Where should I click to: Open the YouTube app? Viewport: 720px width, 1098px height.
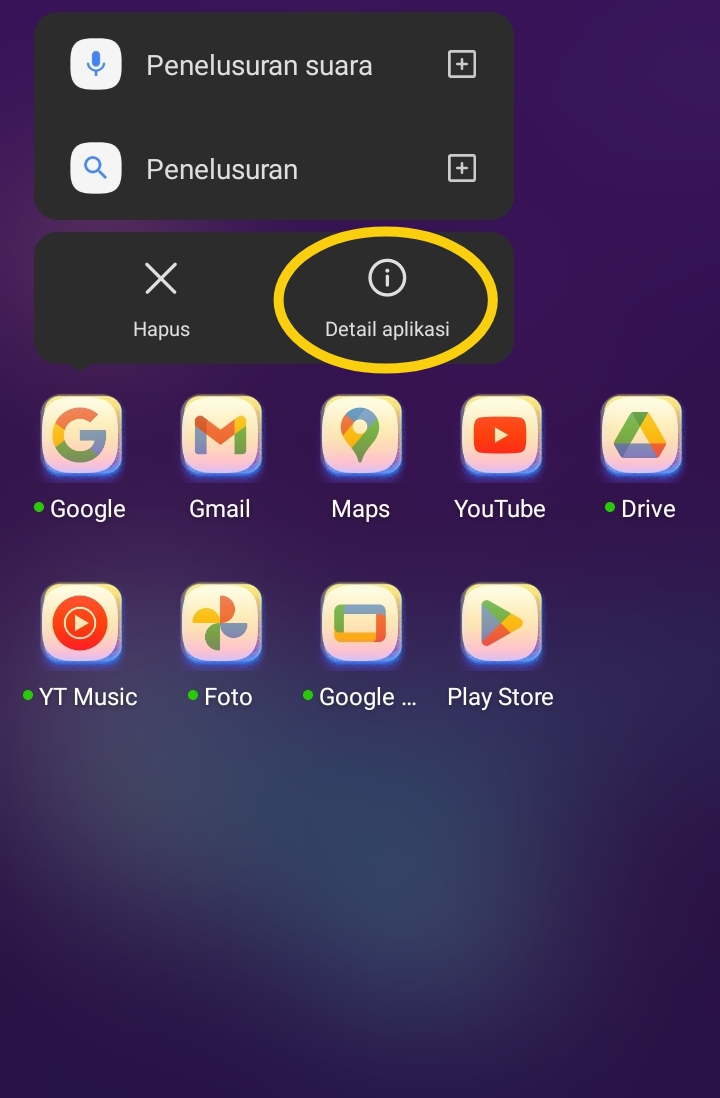point(501,435)
